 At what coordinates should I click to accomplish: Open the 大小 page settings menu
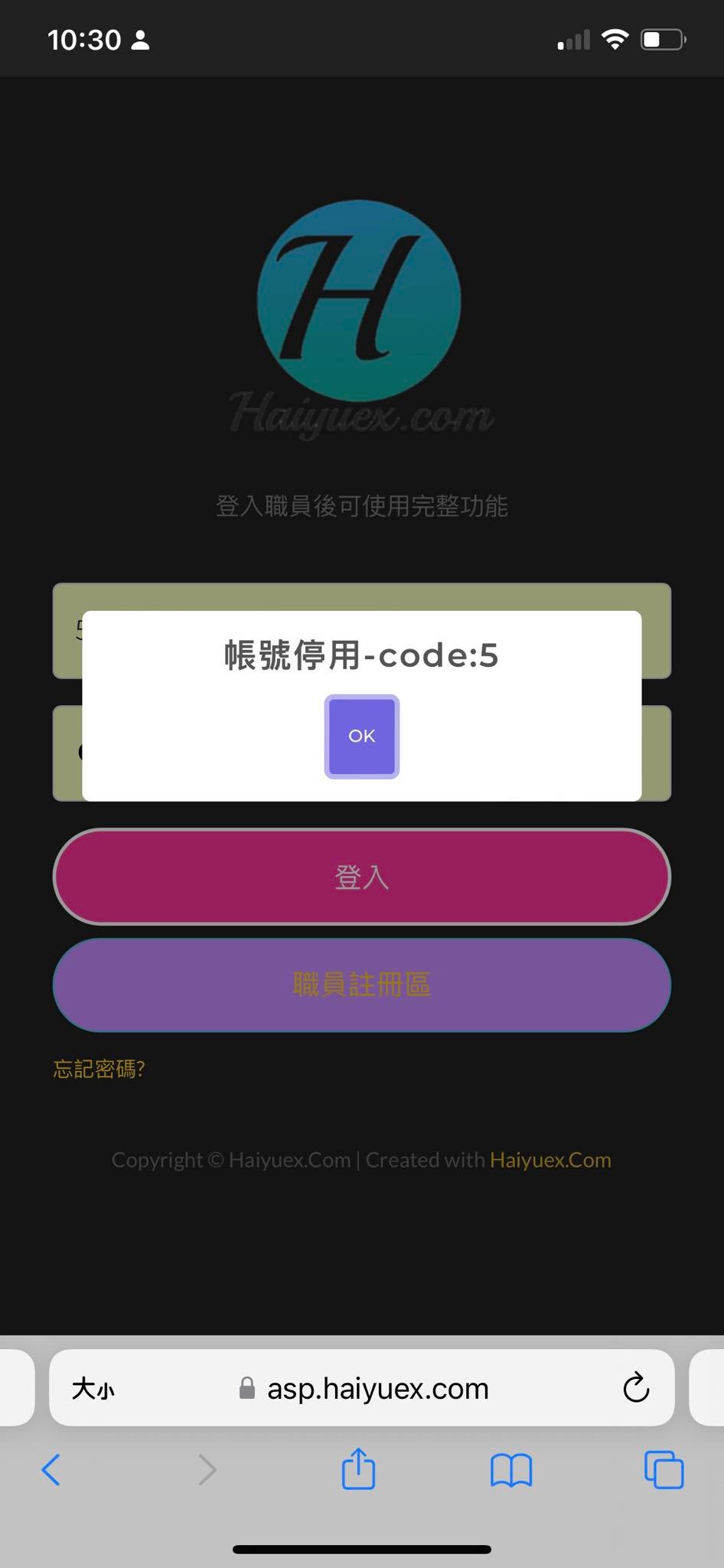click(93, 1388)
